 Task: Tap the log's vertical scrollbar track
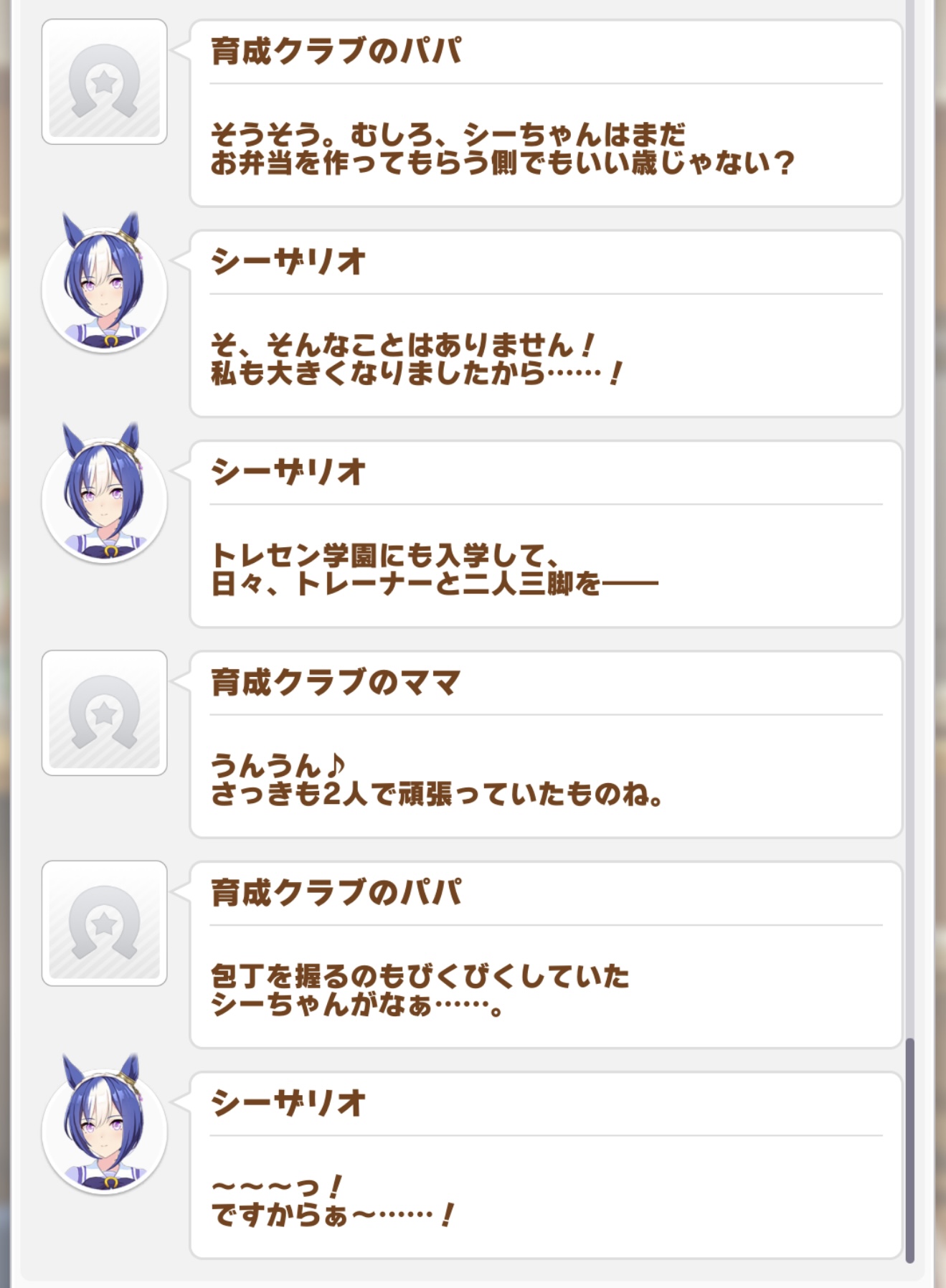909,502
